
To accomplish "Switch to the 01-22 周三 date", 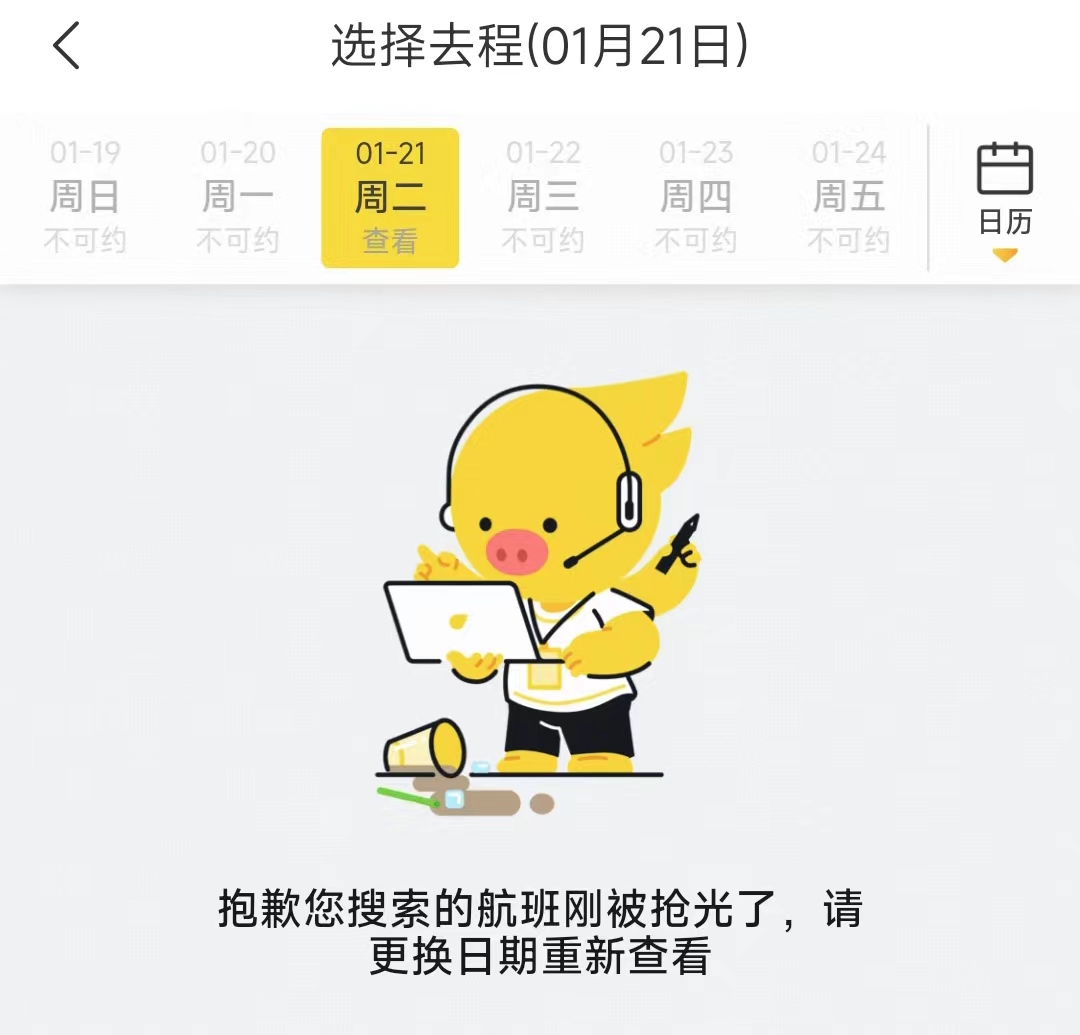I will pyautogui.click(x=543, y=197).
